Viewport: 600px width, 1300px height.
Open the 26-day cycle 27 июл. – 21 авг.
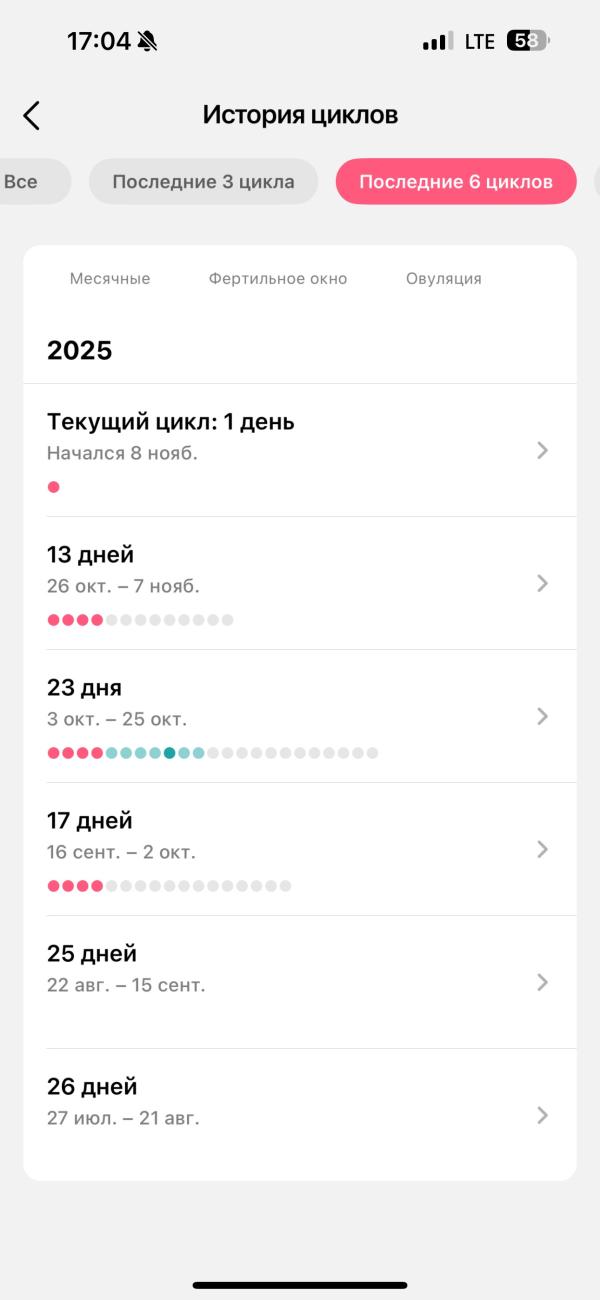coord(300,1115)
